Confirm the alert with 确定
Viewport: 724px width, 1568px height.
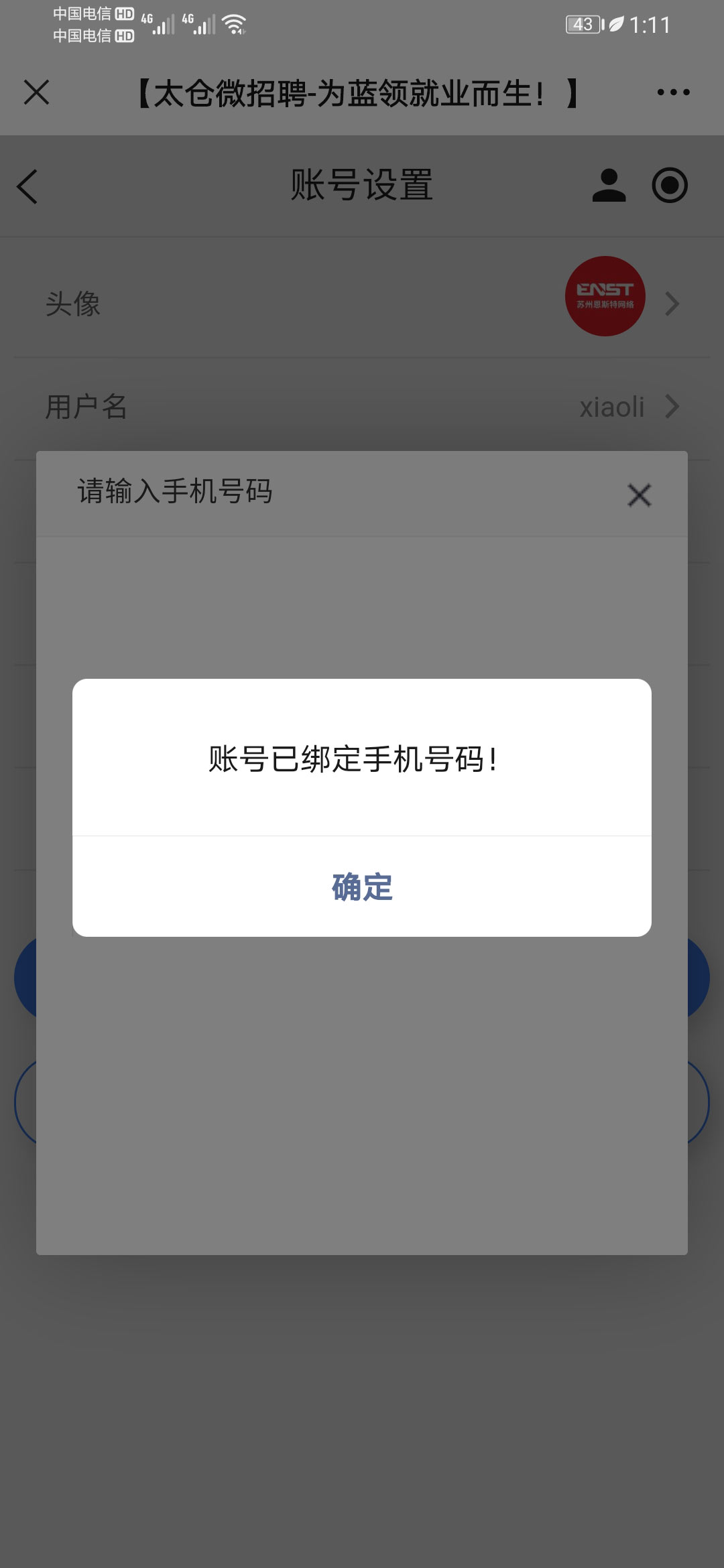click(x=362, y=887)
